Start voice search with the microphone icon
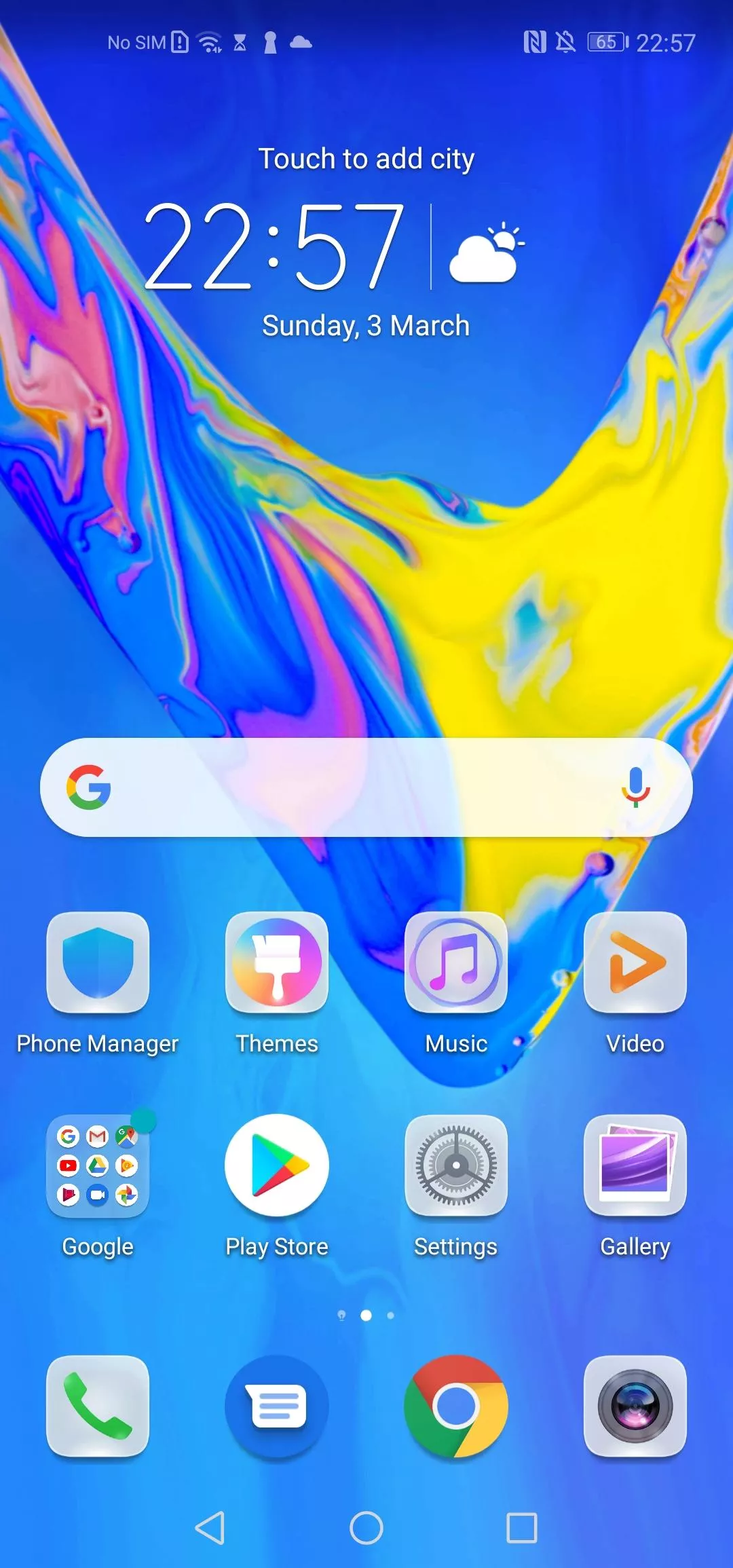733x1568 pixels. [635, 787]
